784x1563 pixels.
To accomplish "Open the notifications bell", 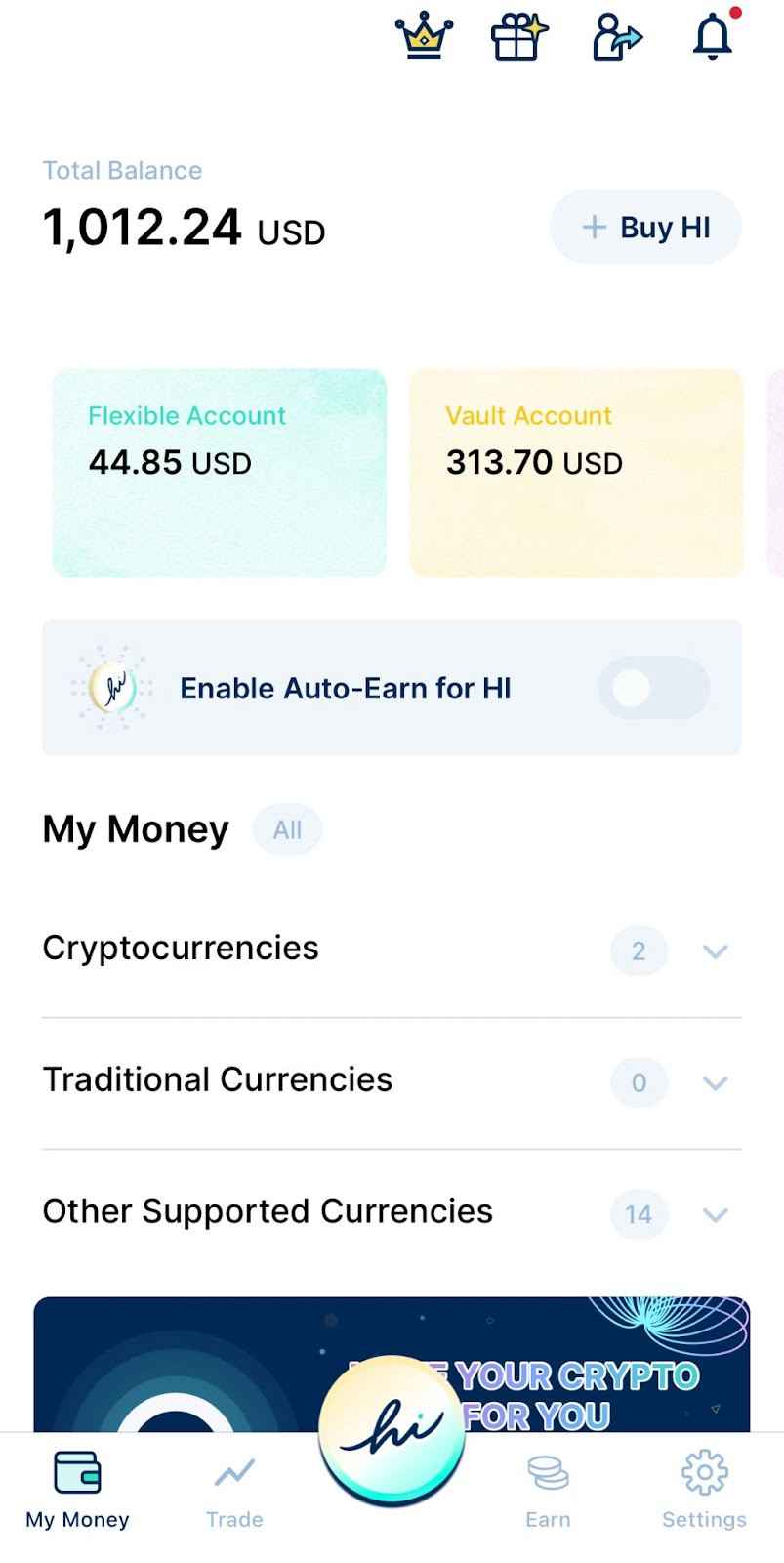I will [713, 36].
